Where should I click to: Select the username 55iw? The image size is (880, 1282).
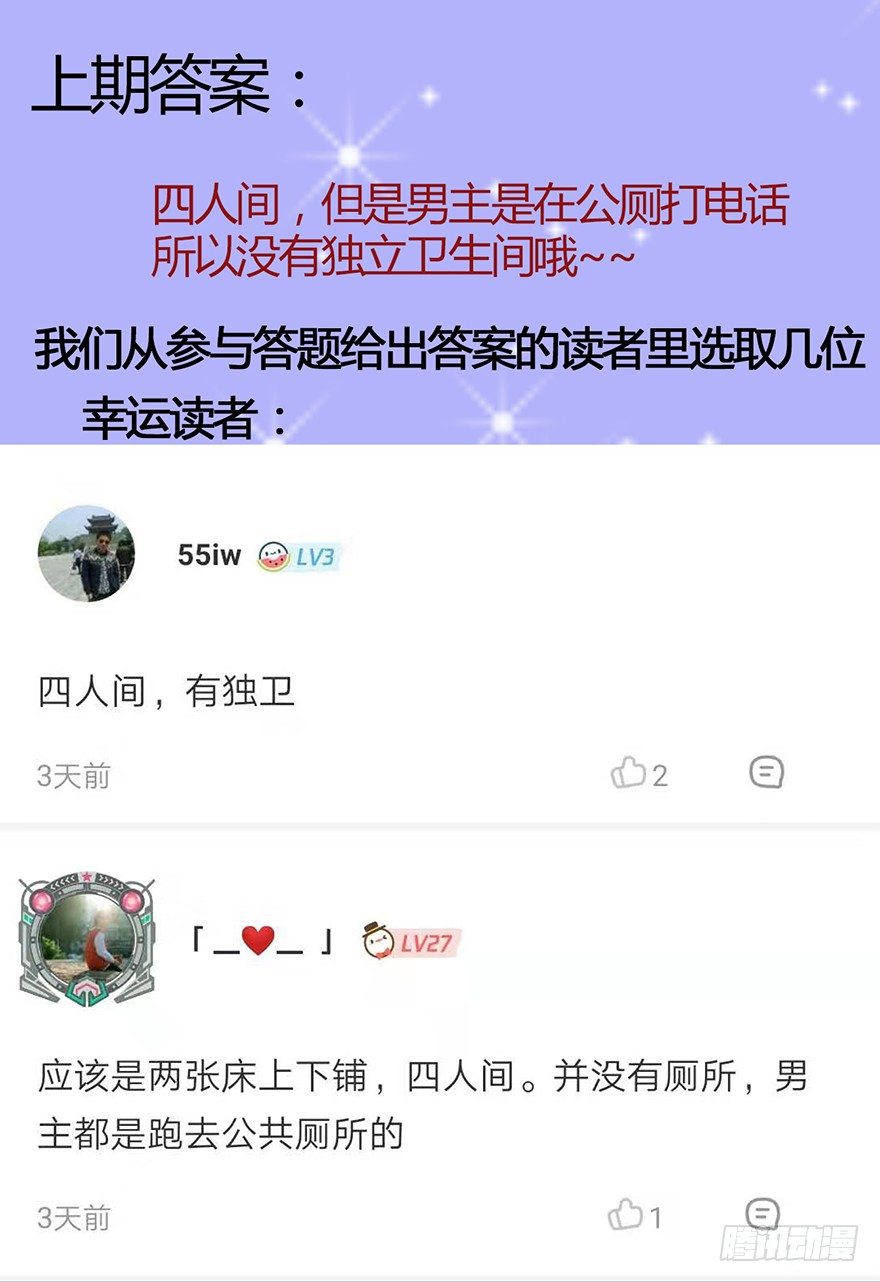tap(206, 555)
